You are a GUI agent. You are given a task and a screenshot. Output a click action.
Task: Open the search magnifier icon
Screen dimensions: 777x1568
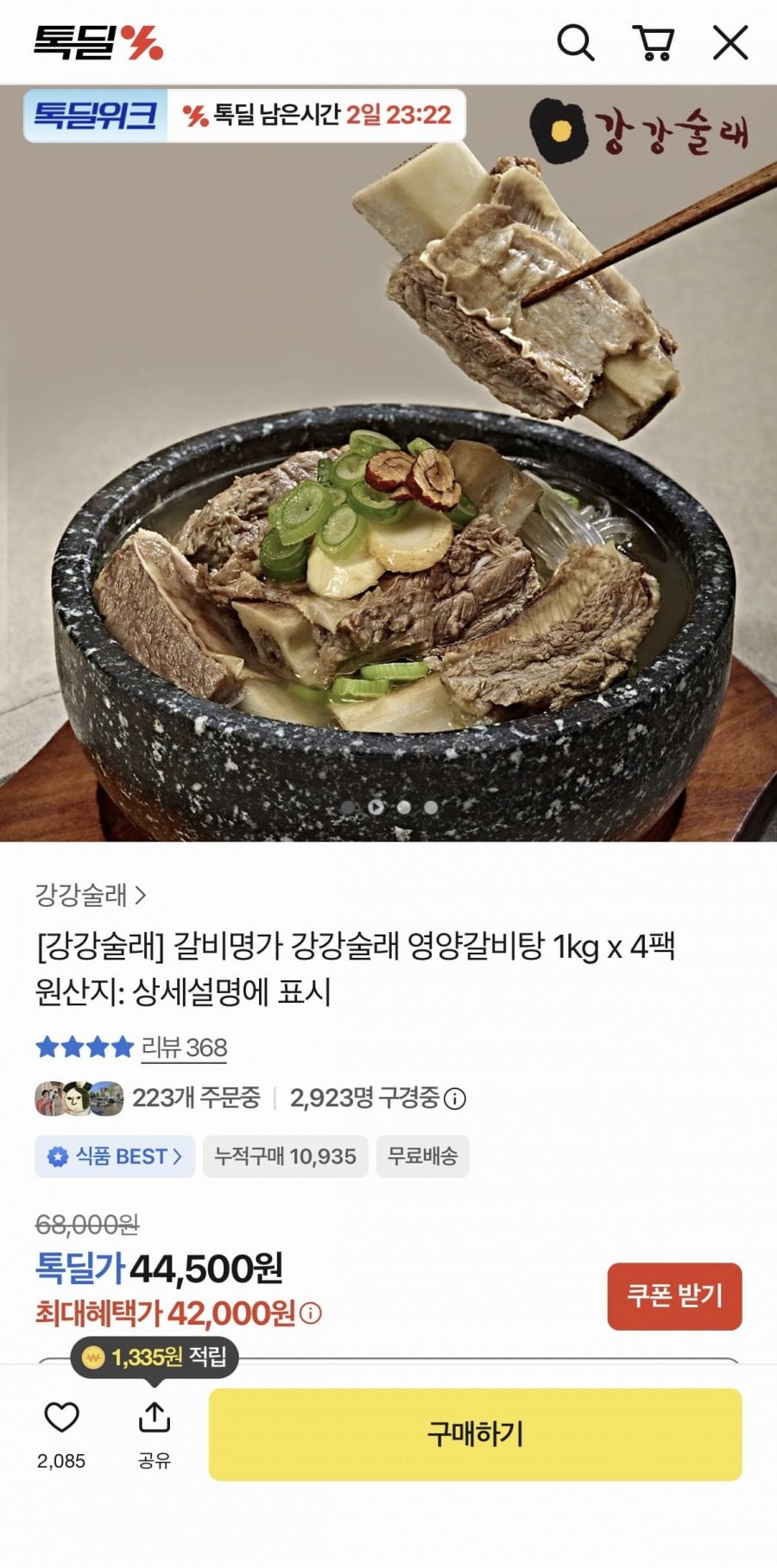pyautogui.click(x=576, y=42)
